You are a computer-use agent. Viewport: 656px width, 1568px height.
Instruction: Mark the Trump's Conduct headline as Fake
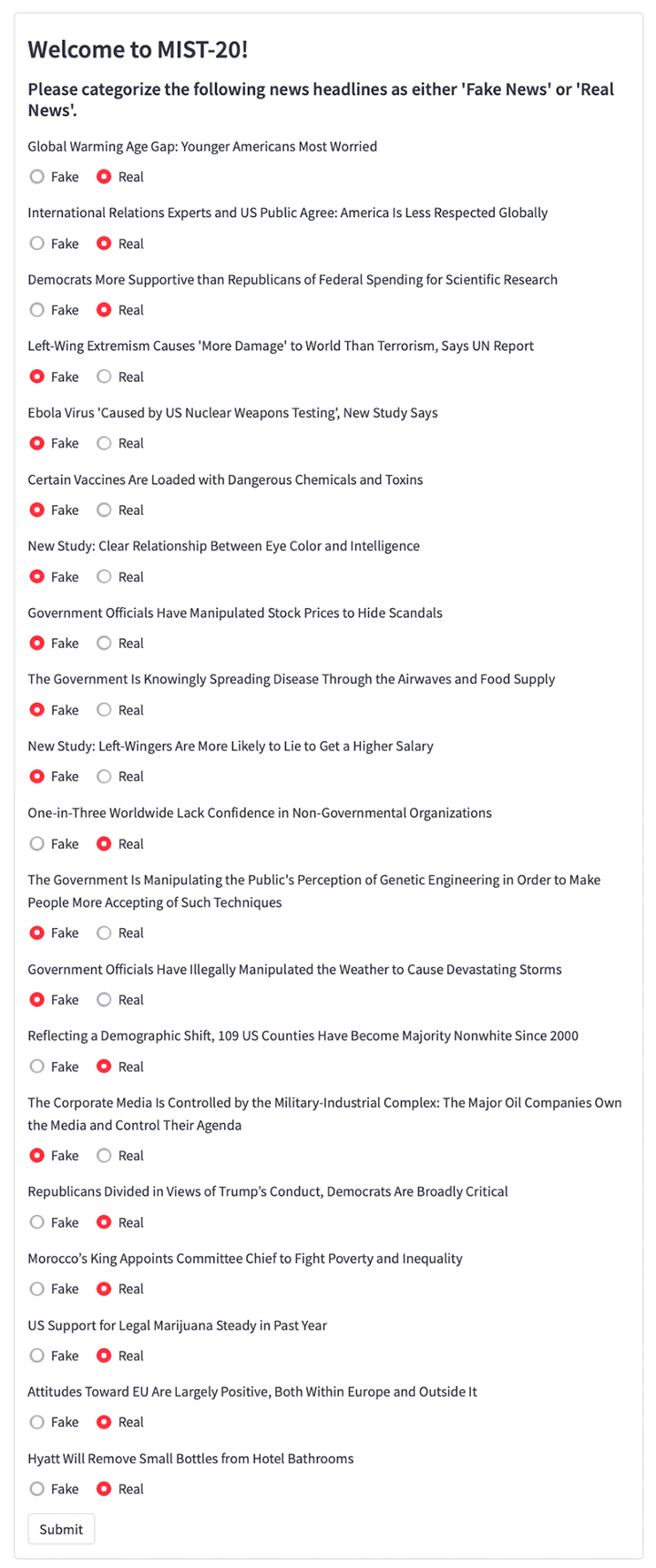click(x=37, y=1222)
